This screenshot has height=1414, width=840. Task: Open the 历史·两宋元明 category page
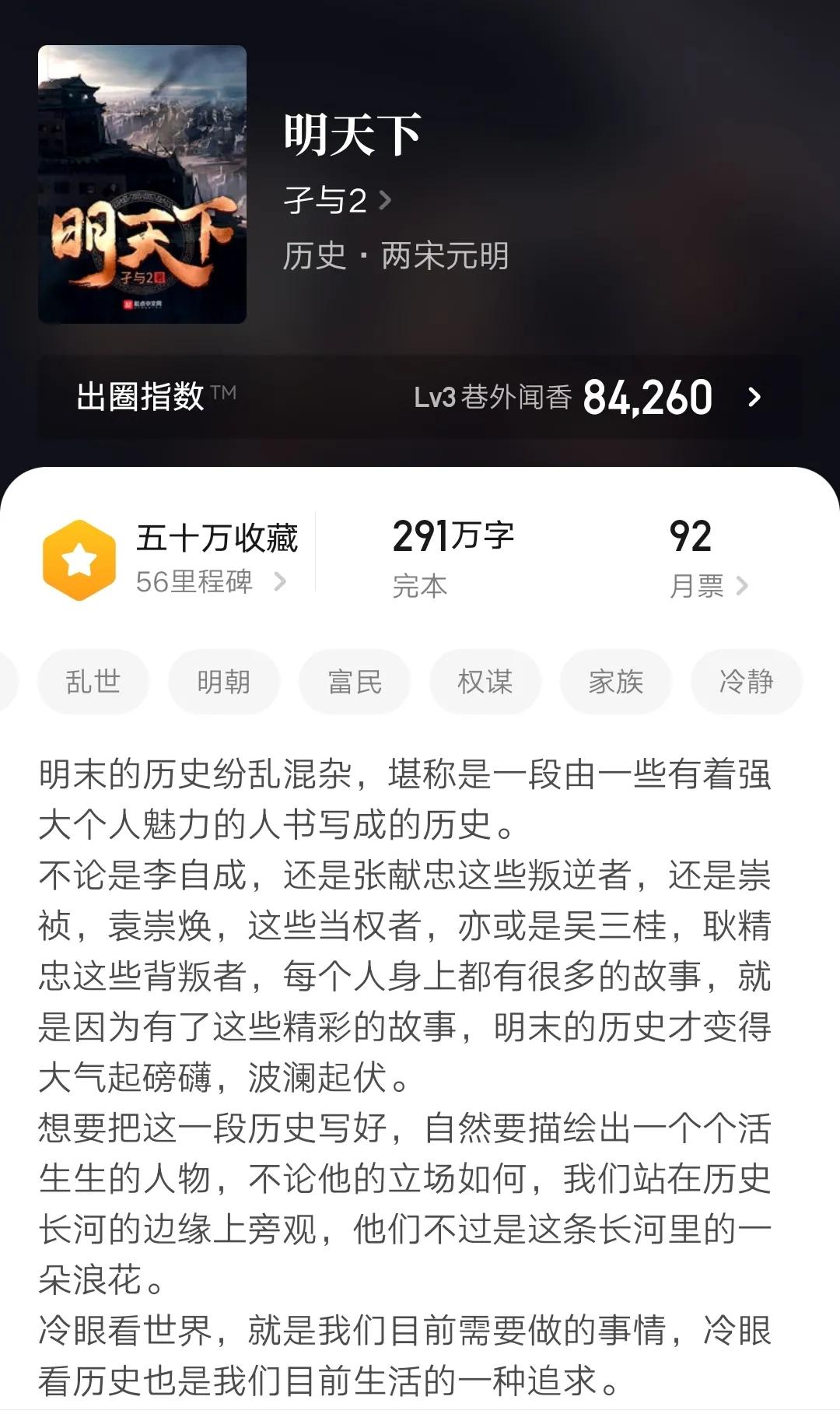pyautogui.click(x=397, y=257)
